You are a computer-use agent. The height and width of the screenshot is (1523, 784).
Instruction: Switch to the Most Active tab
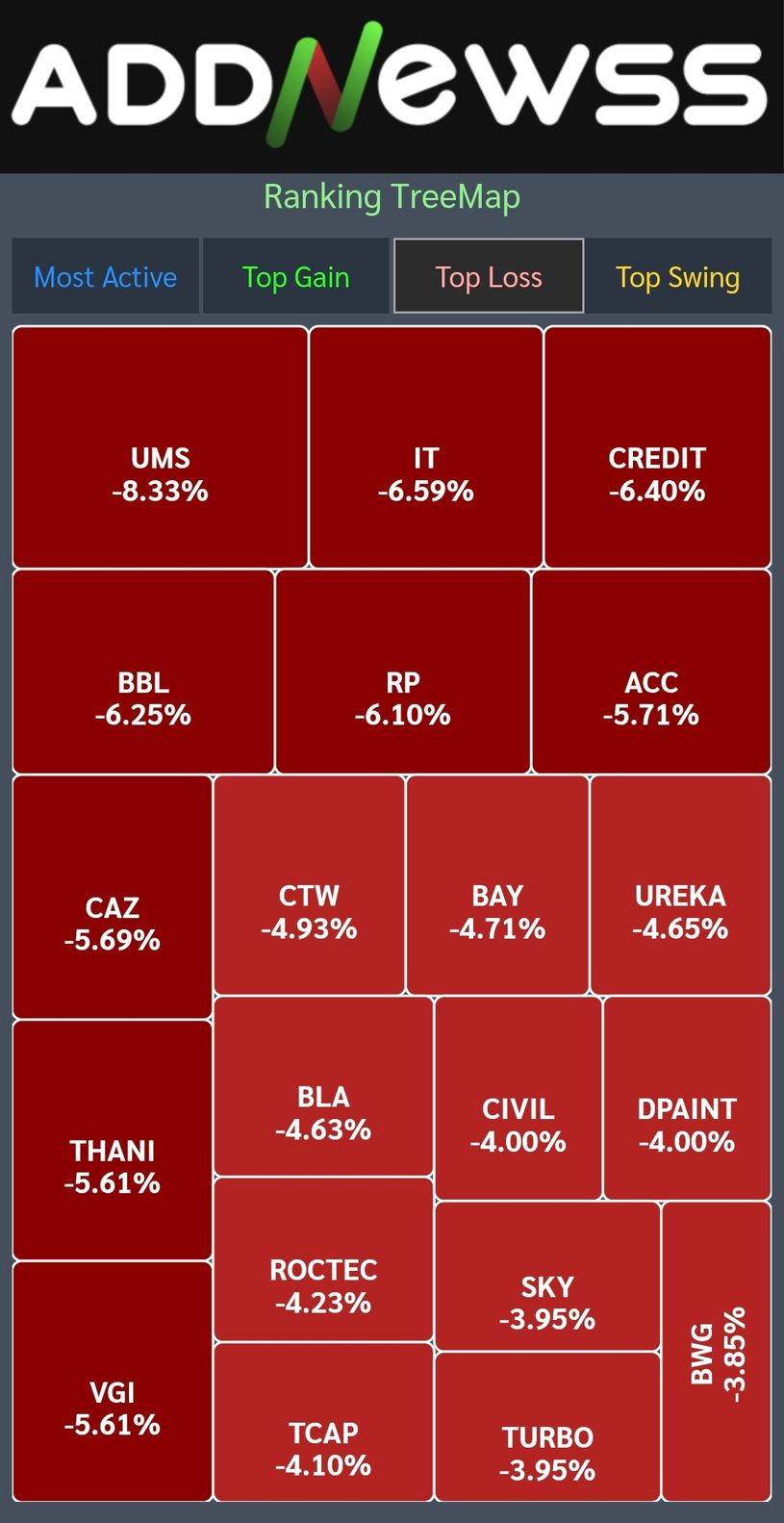(x=106, y=276)
